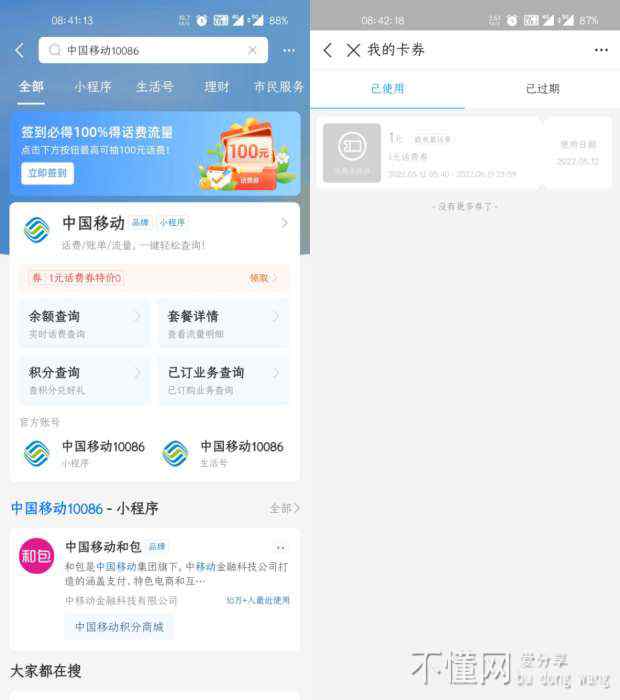The height and width of the screenshot is (700, 620).
Task: Open the overflow menu on 我的卡券
Action: click(600, 50)
